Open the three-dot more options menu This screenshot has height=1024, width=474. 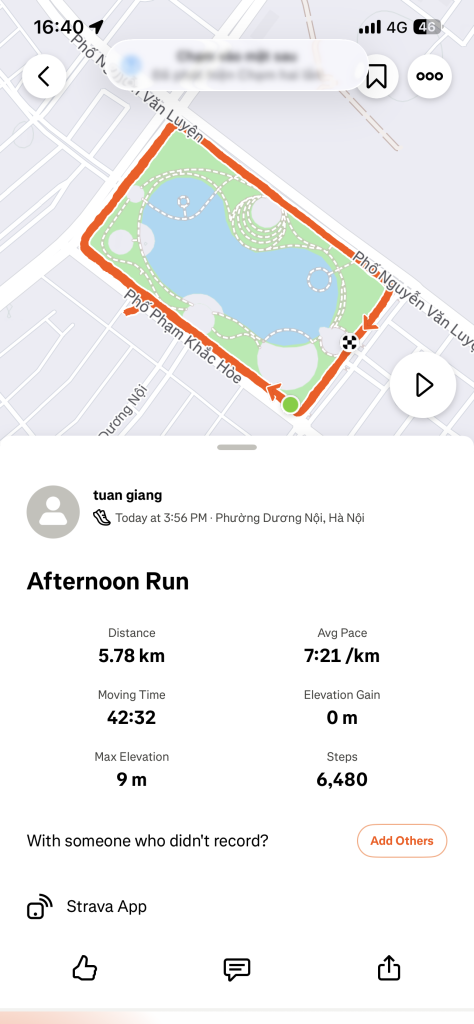(x=430, y=76)
